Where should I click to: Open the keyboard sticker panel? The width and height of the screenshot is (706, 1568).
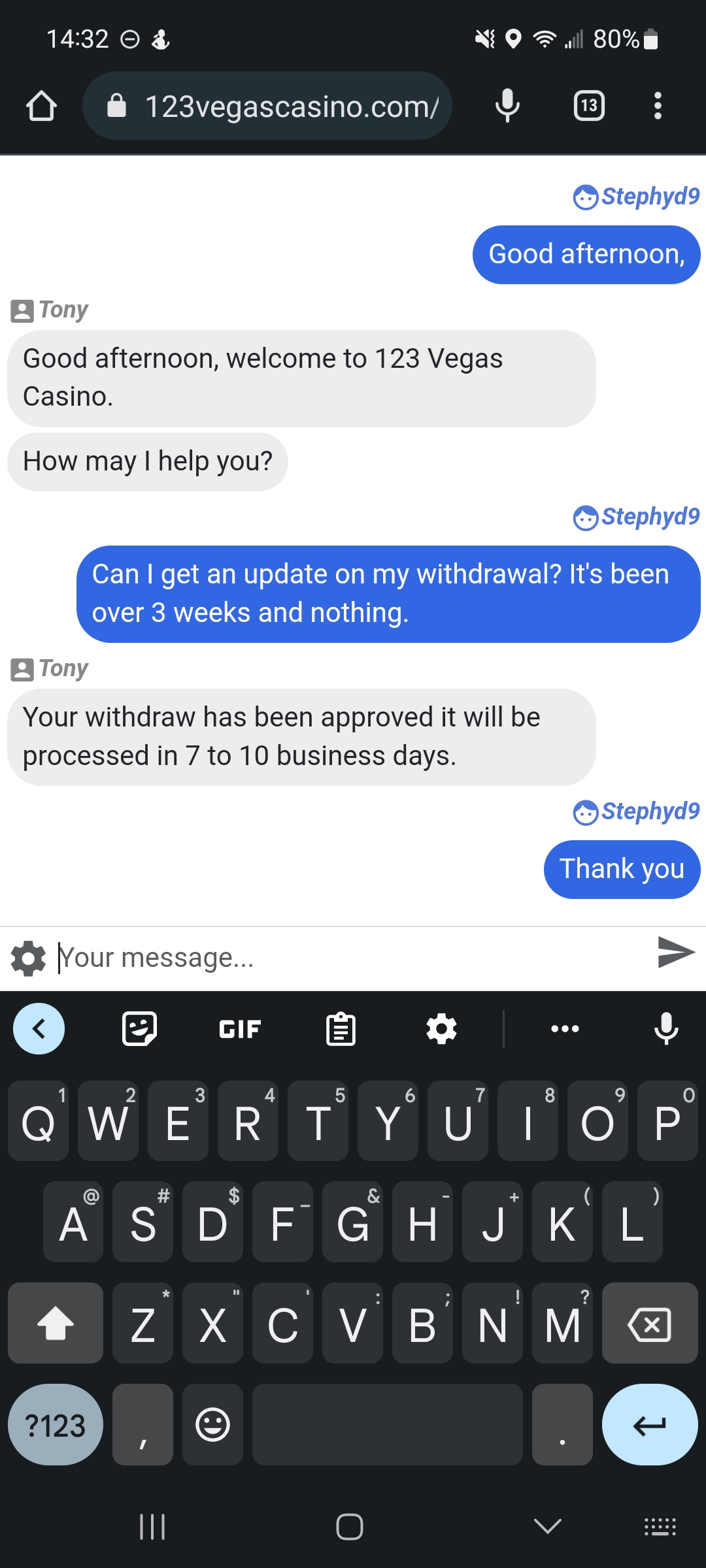point(139,1029)
